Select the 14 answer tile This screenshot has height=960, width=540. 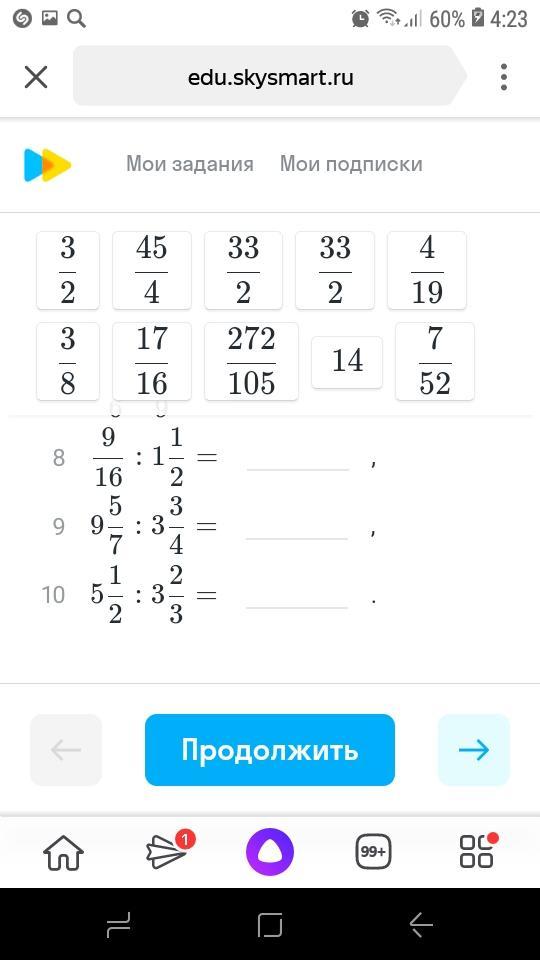[347, 361]
